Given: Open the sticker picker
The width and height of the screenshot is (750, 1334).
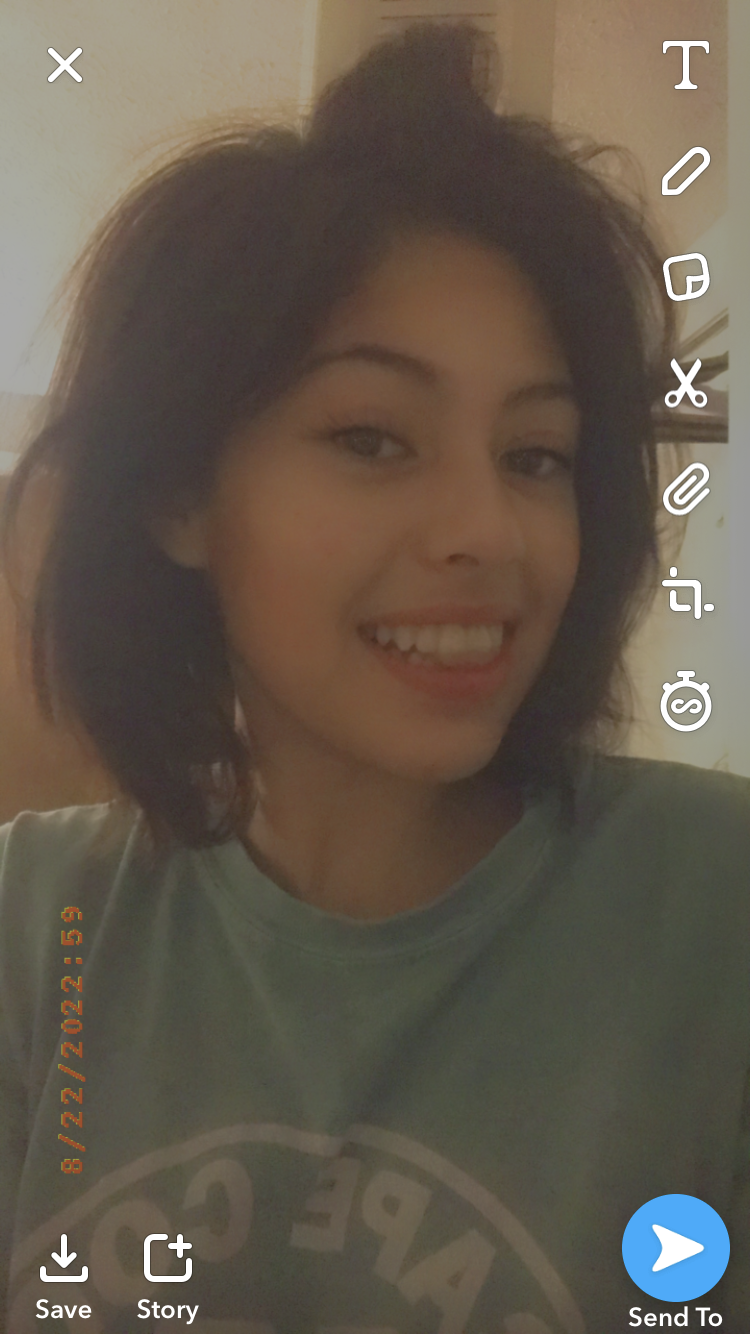Looking at the screenshot, I should point(686,277).
